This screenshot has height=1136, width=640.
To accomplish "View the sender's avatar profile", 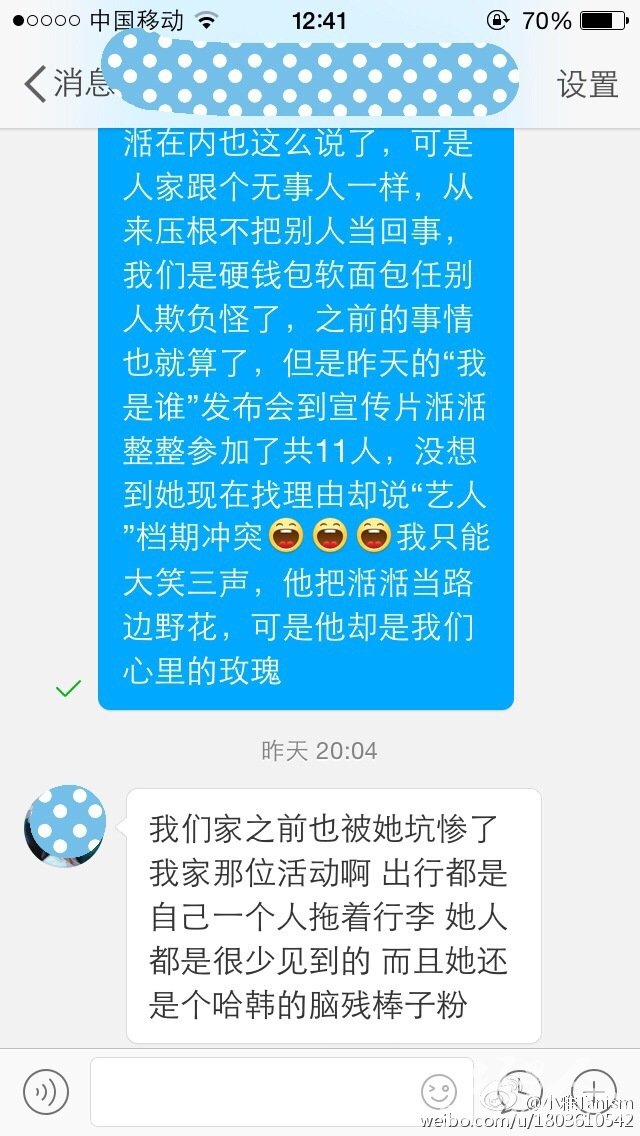I will pyautogui.click(x=65, y=826).
